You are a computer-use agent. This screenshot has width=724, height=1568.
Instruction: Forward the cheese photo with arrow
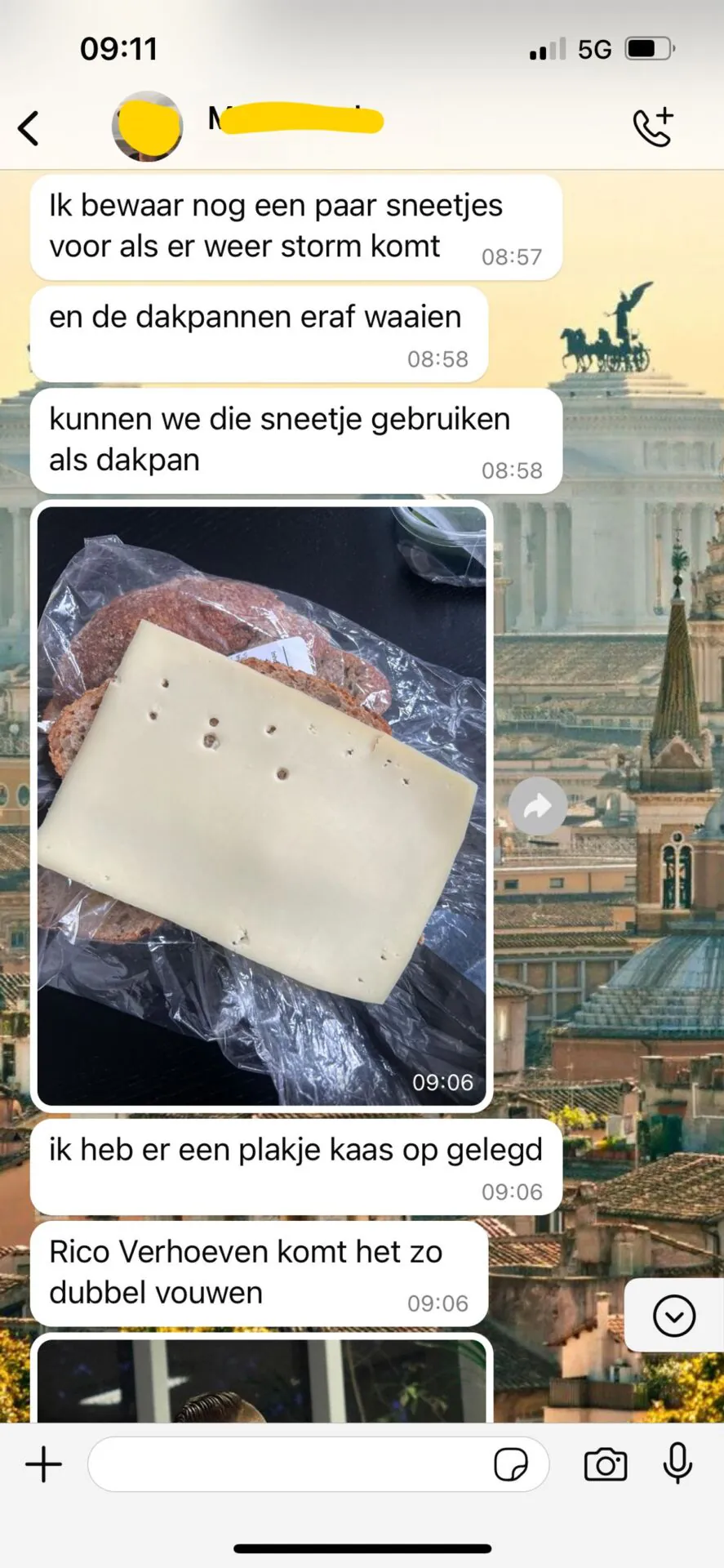[537, 806]
